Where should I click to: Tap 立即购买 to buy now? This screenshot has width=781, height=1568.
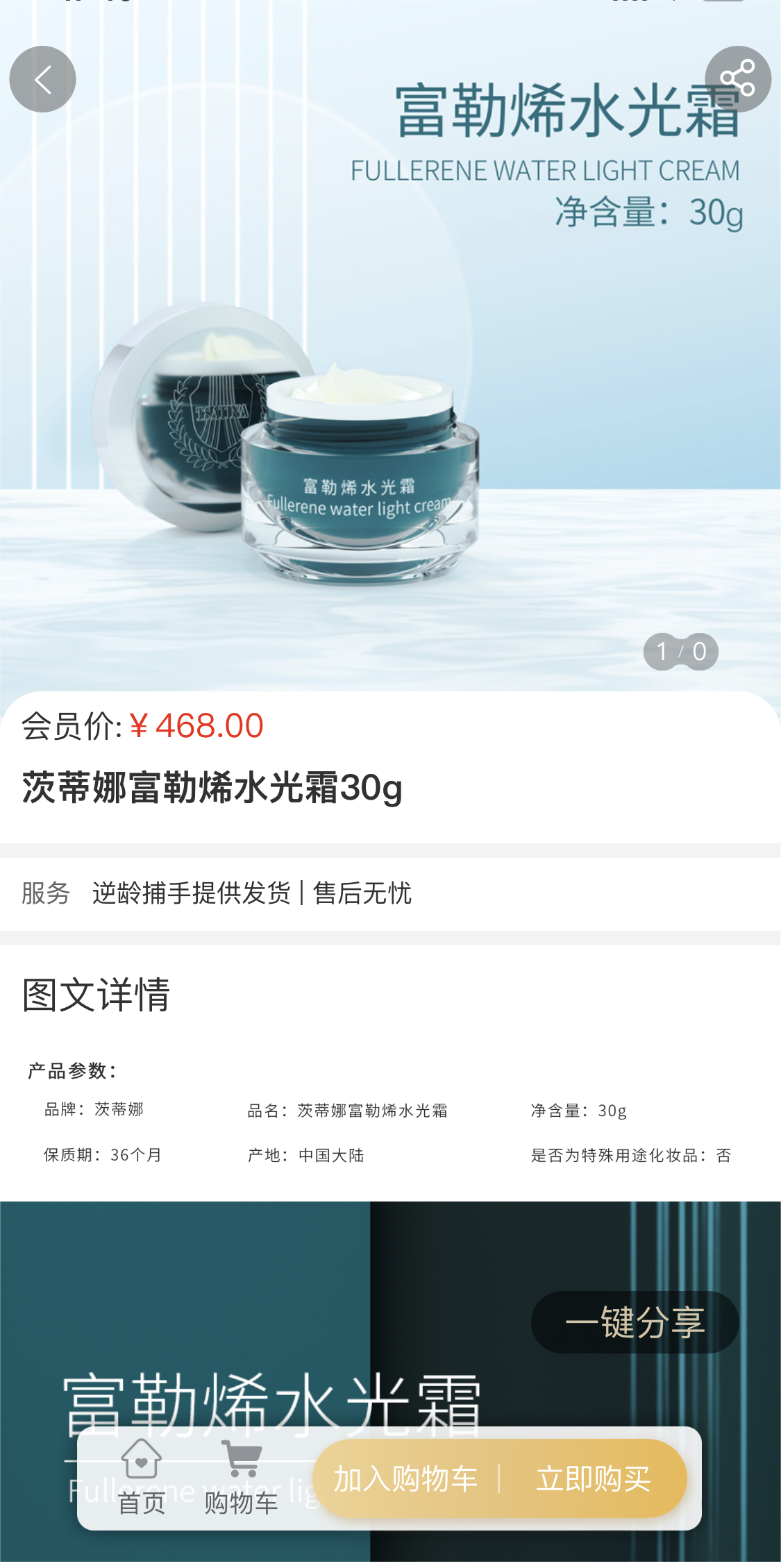(594, 1478)
